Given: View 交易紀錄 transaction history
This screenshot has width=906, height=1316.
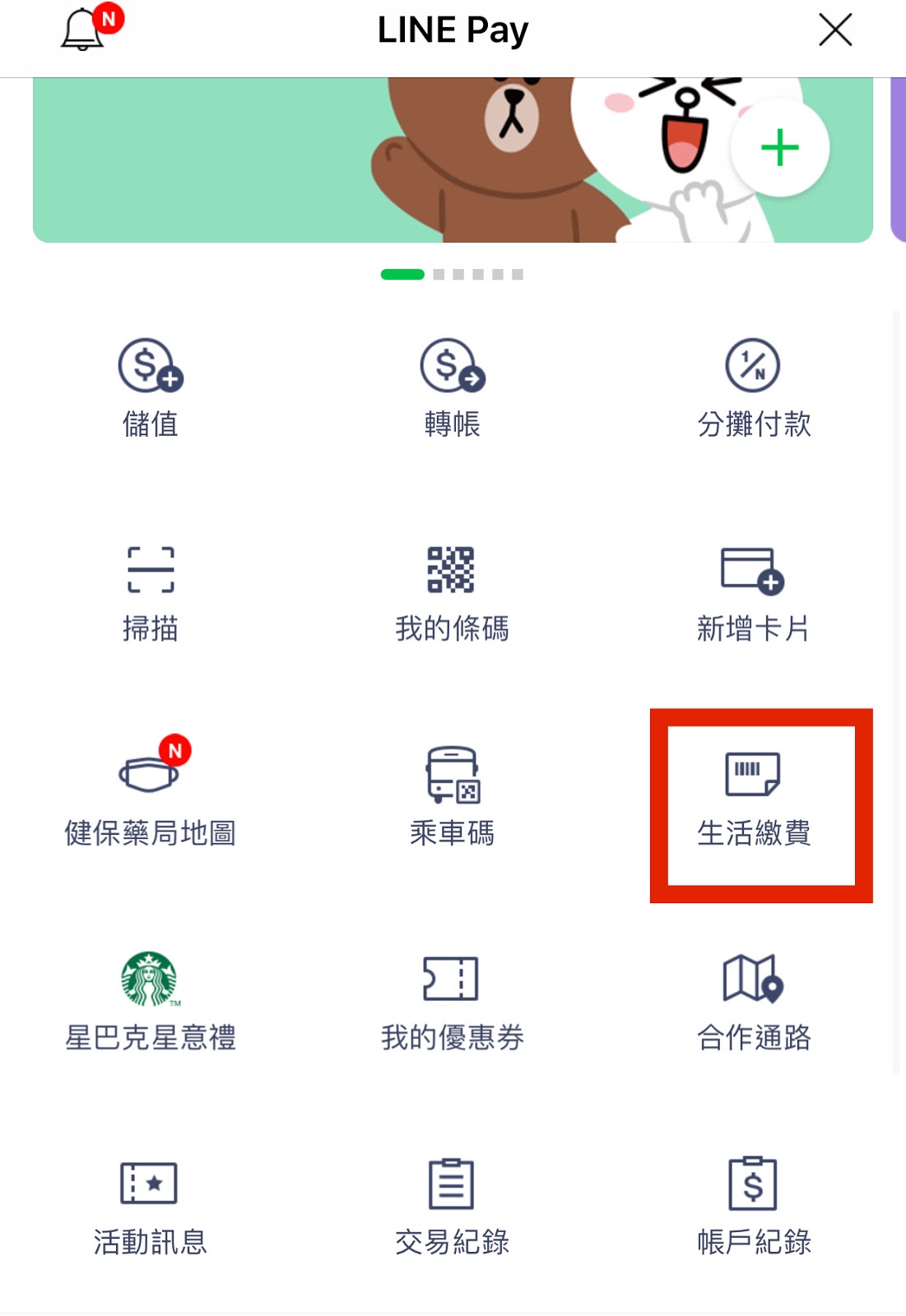Looking at the screenshot, I should [x=452, y=1207].
